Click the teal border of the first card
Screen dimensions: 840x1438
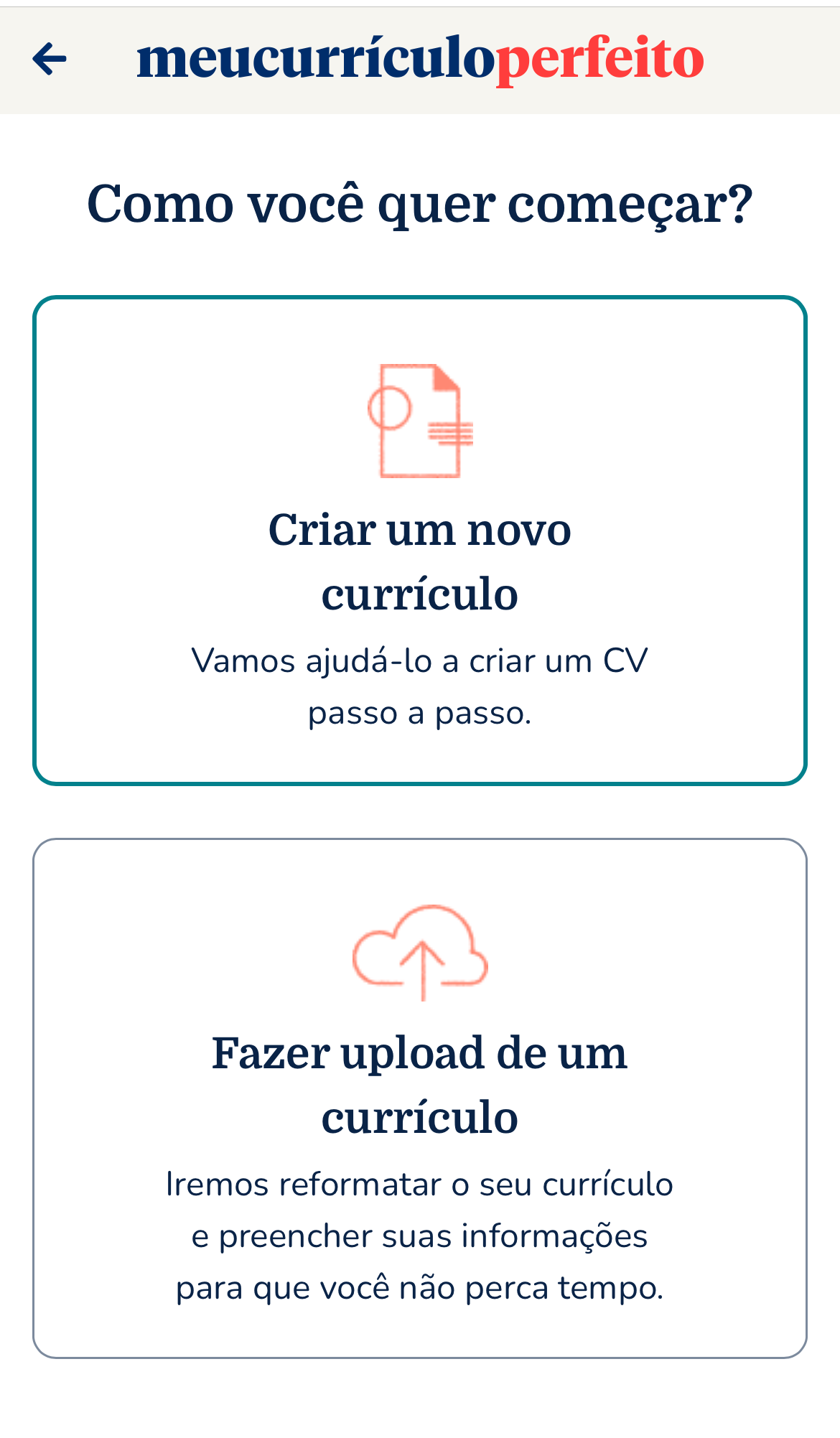click(420, 298)
